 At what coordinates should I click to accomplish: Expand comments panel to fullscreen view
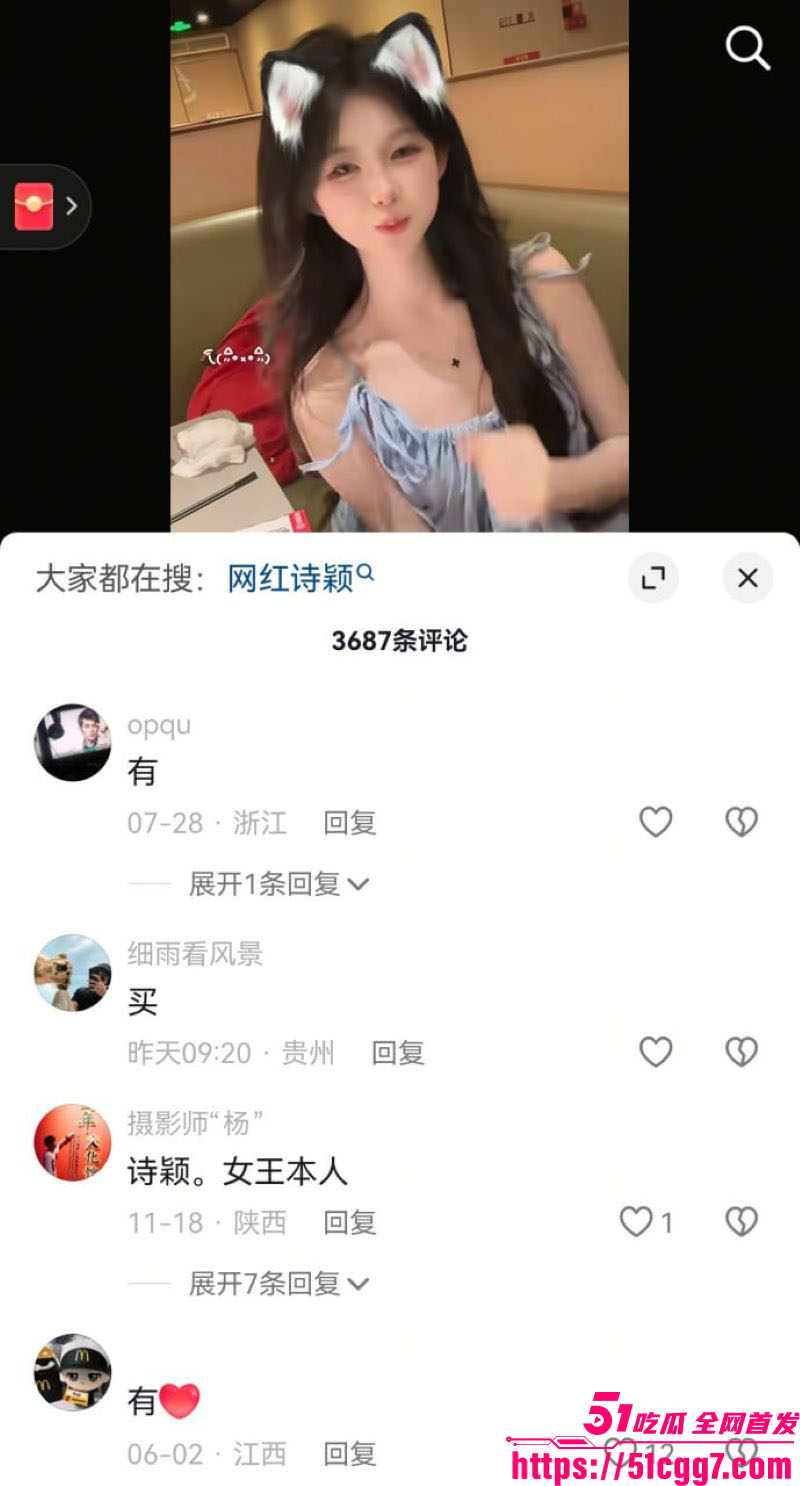(655, 578)
